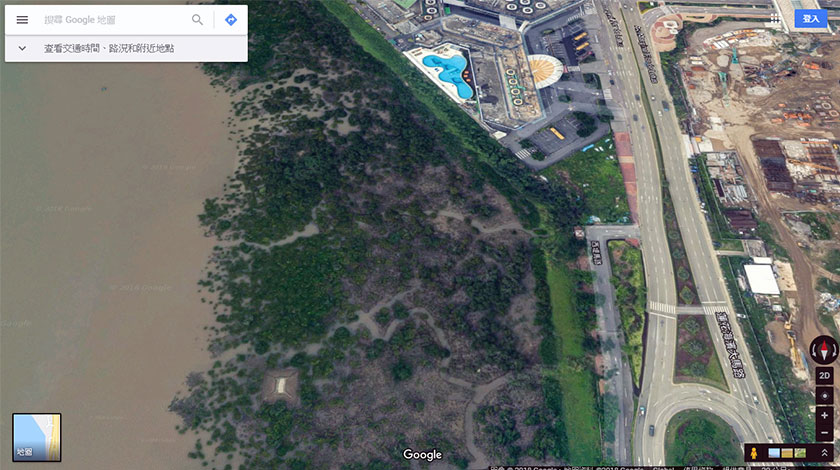Tap the Google Maps search box
Screen dimensions: 840x470
110,20
